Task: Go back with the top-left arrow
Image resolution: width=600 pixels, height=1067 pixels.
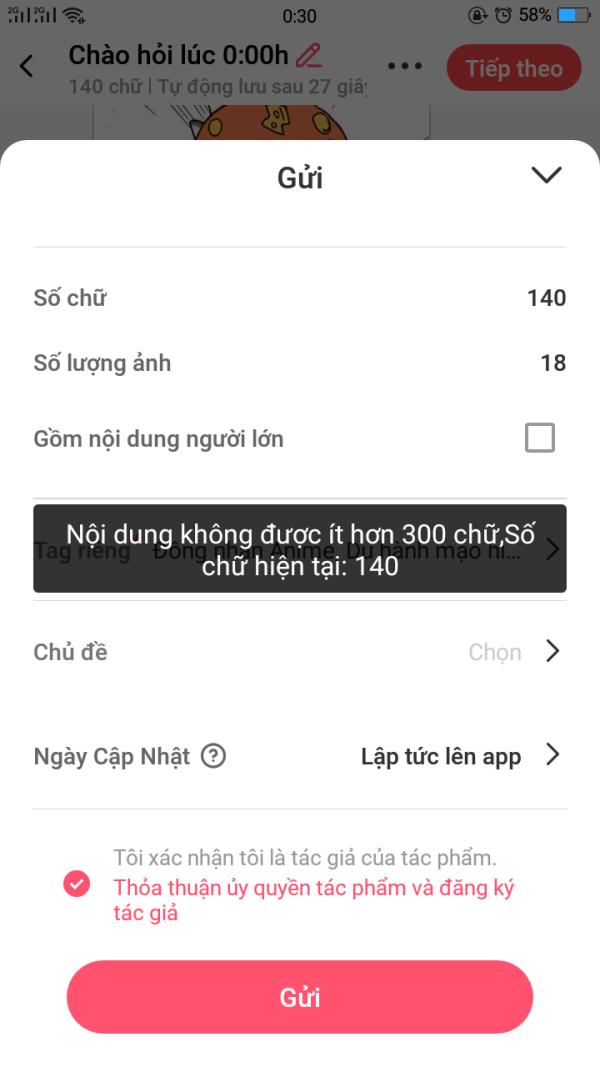Action: (27, 67)
